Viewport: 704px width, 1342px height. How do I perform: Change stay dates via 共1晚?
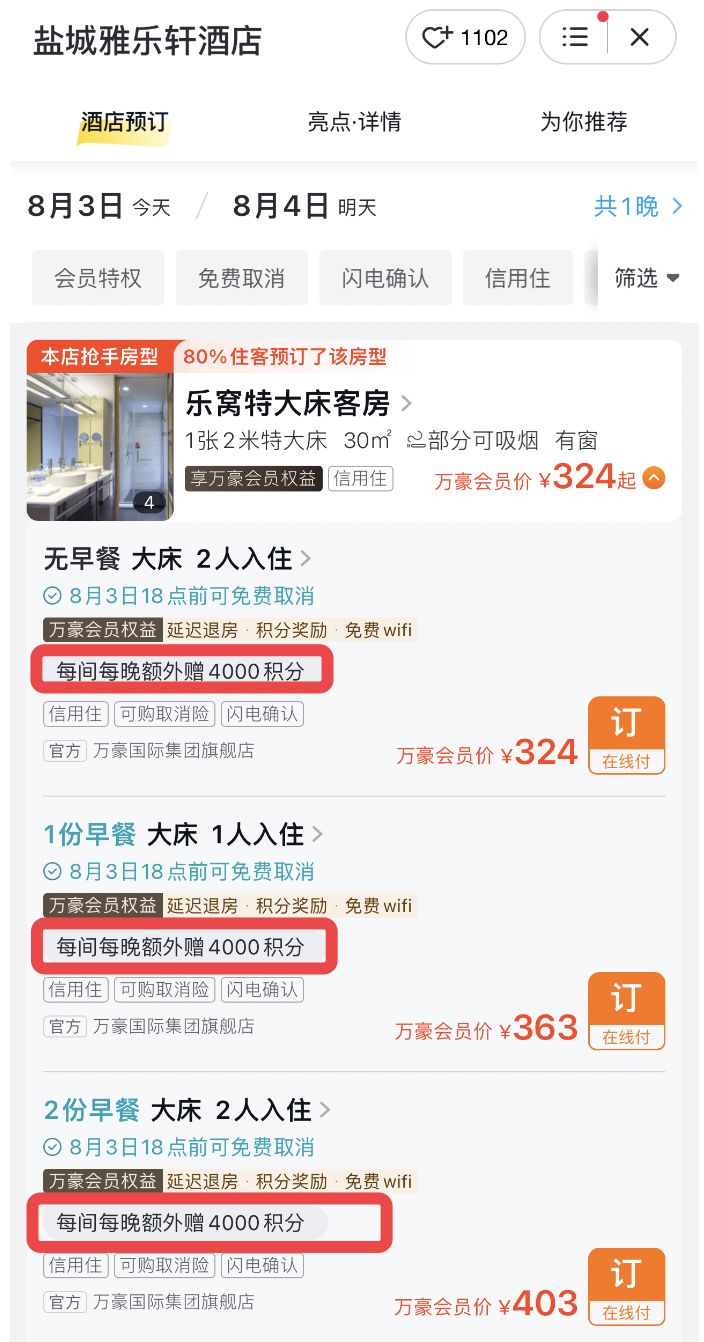(x=638, y=207)
